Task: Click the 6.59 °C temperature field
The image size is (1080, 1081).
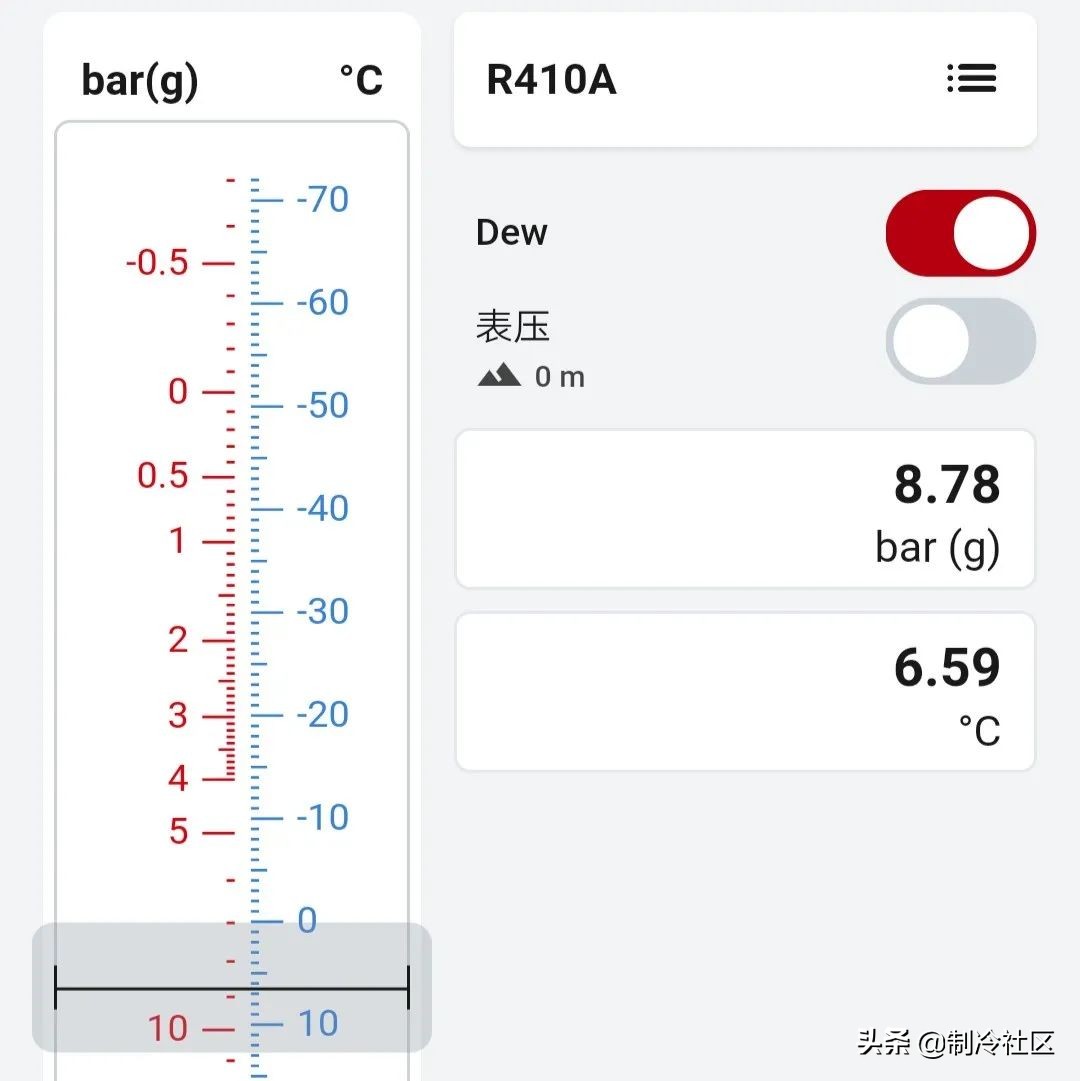Action: pos(744,692)
